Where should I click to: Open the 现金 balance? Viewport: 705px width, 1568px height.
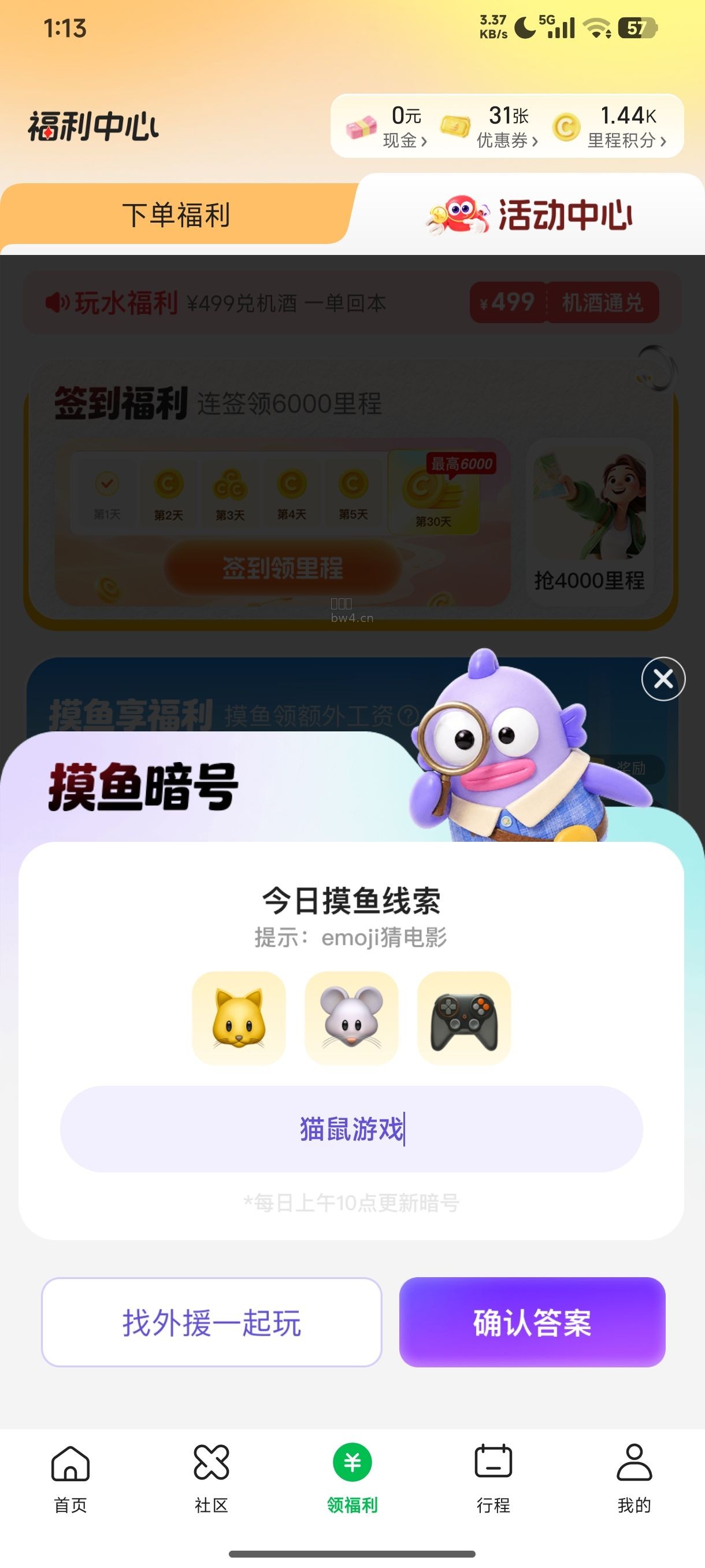pos(387,127)
